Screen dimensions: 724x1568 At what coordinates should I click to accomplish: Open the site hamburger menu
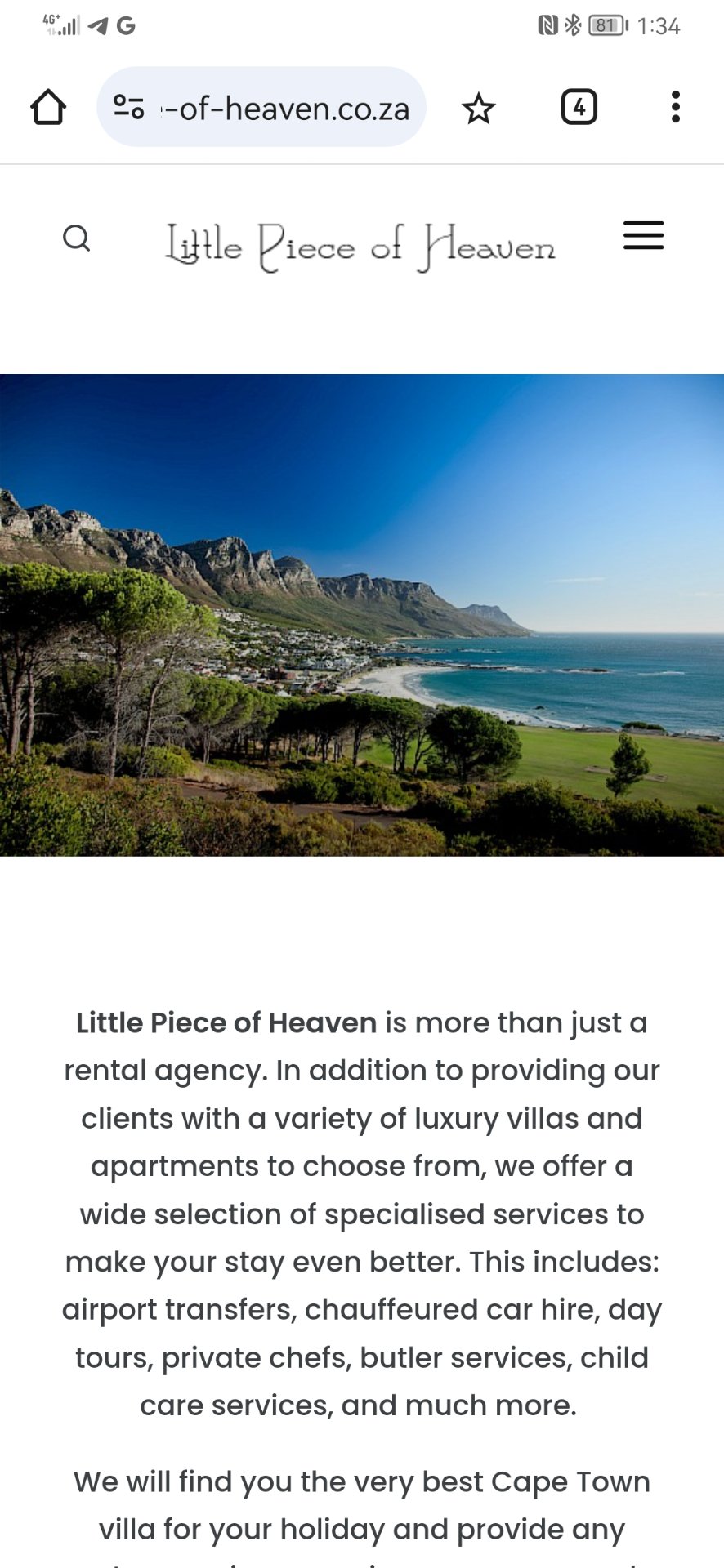click(643, 236)
